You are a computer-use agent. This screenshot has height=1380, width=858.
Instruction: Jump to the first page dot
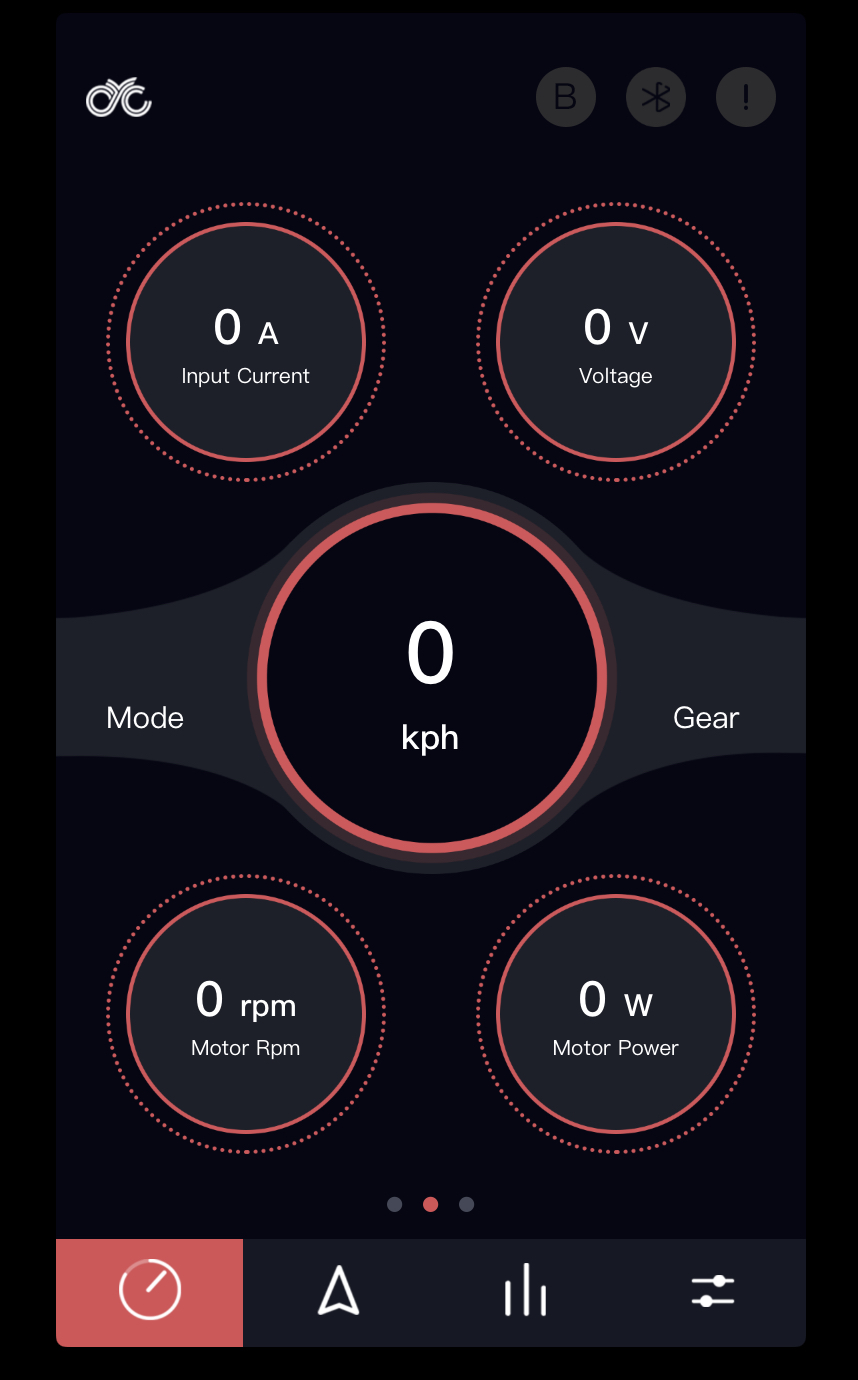coord(395,1204)
